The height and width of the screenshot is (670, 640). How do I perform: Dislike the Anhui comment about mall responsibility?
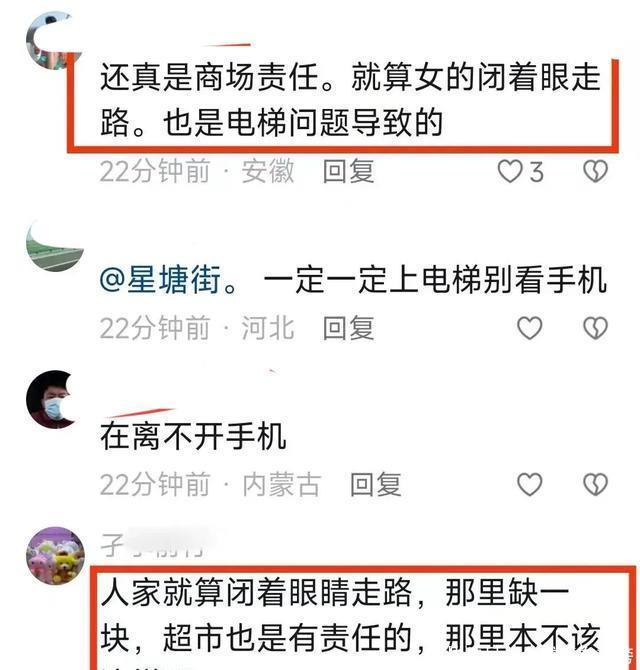pos(595,171)
